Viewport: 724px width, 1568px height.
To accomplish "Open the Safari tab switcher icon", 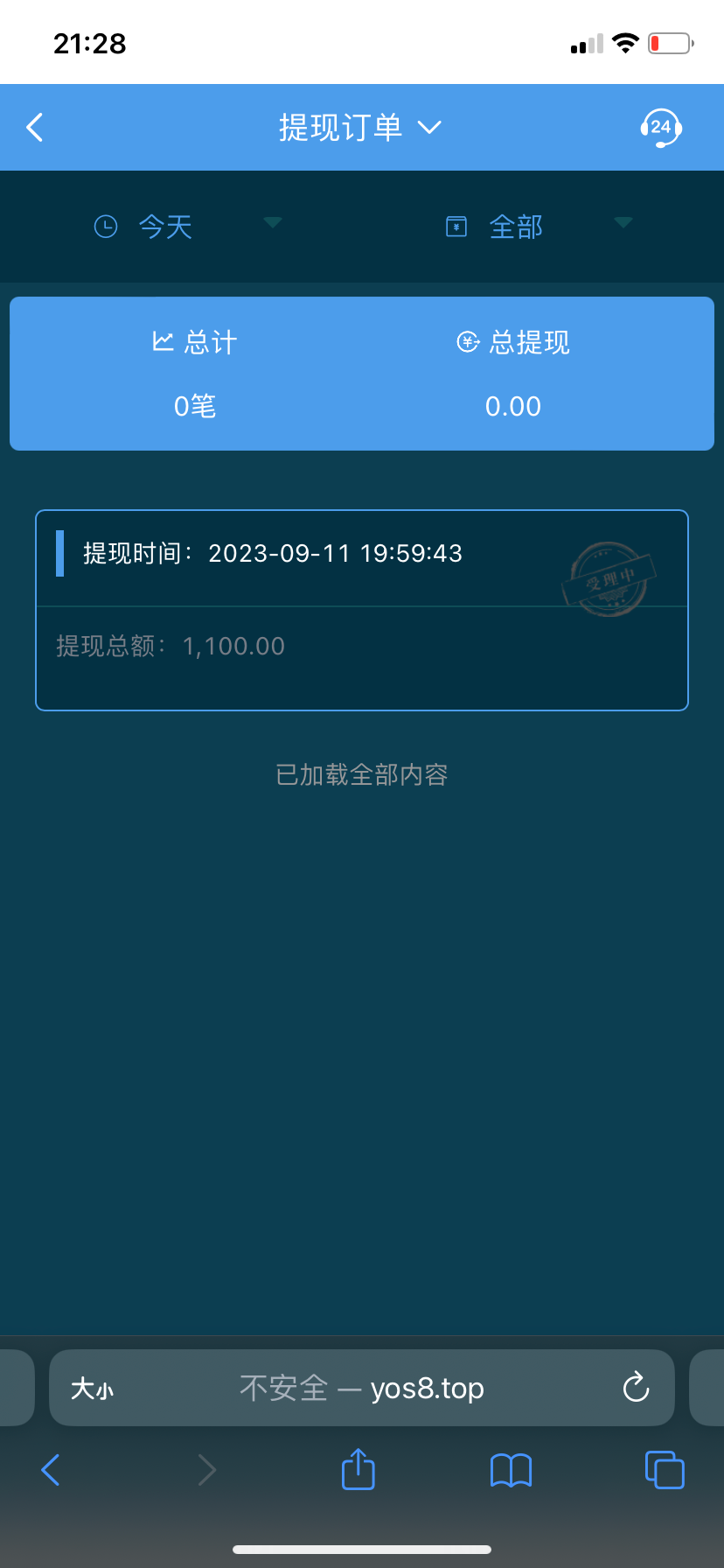I will point(664,1470).
